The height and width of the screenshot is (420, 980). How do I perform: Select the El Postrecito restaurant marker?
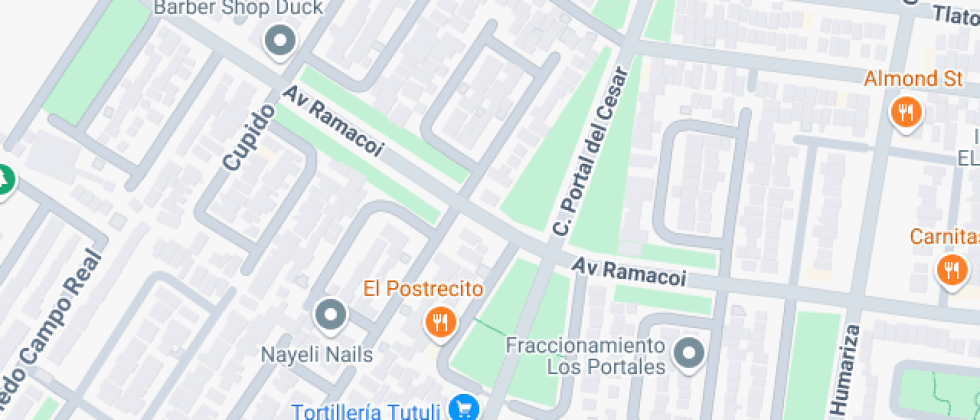(x=440, y=321)
